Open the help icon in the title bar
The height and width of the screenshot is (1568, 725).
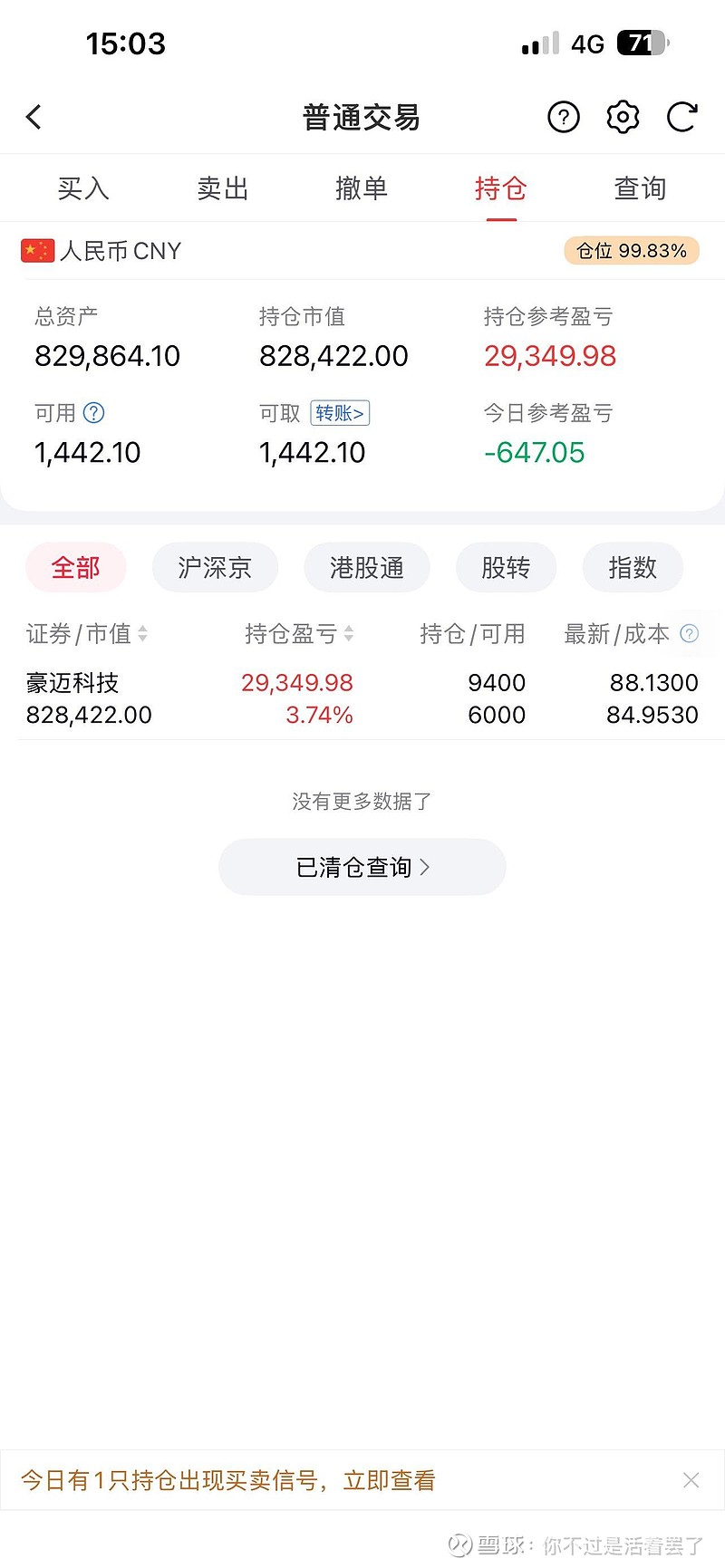pyautogui.click(x=563, y=117)
